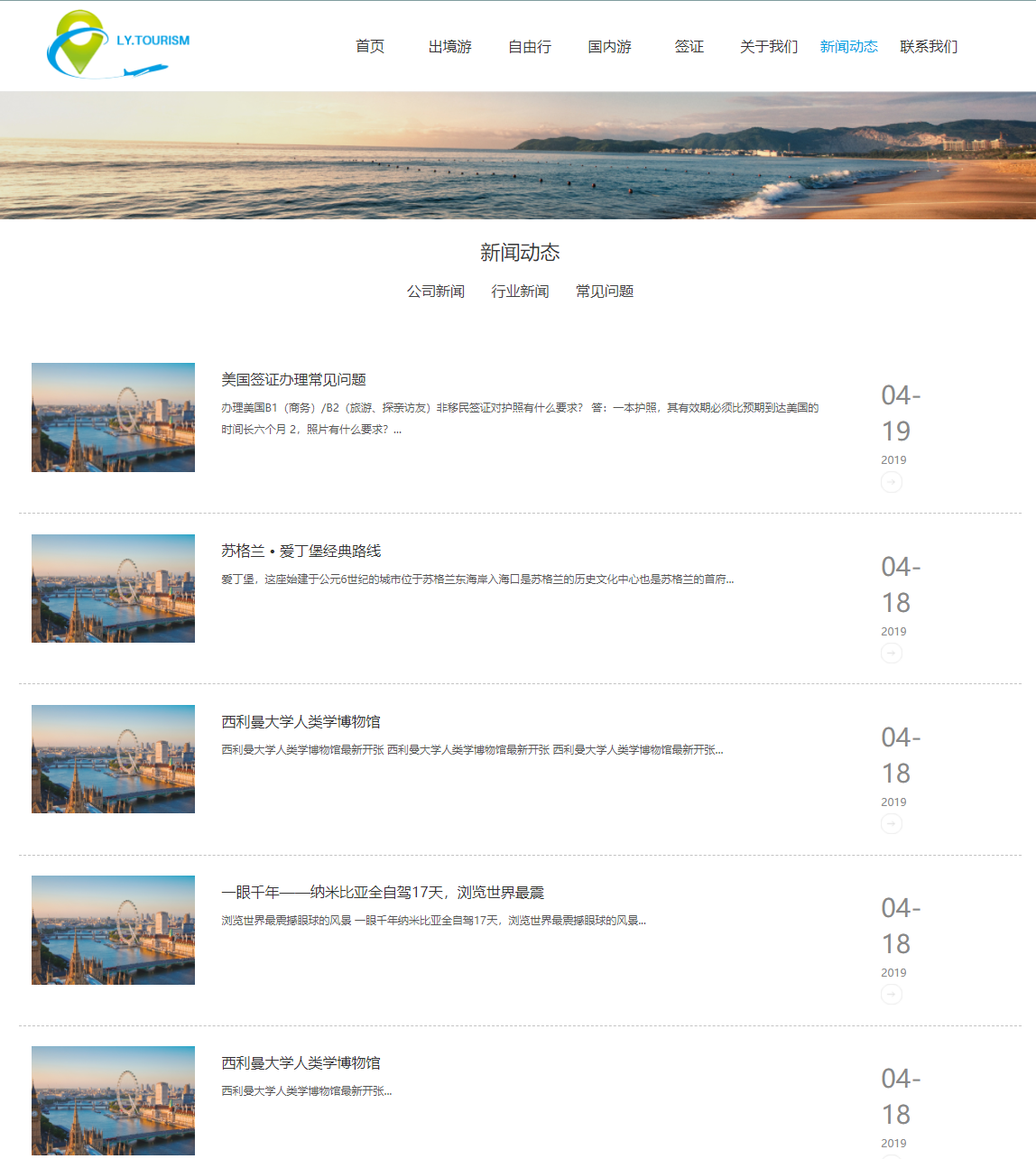Open the 出境游 menu item
This screenshot has width=1036, height=1159.
point(449,46)
